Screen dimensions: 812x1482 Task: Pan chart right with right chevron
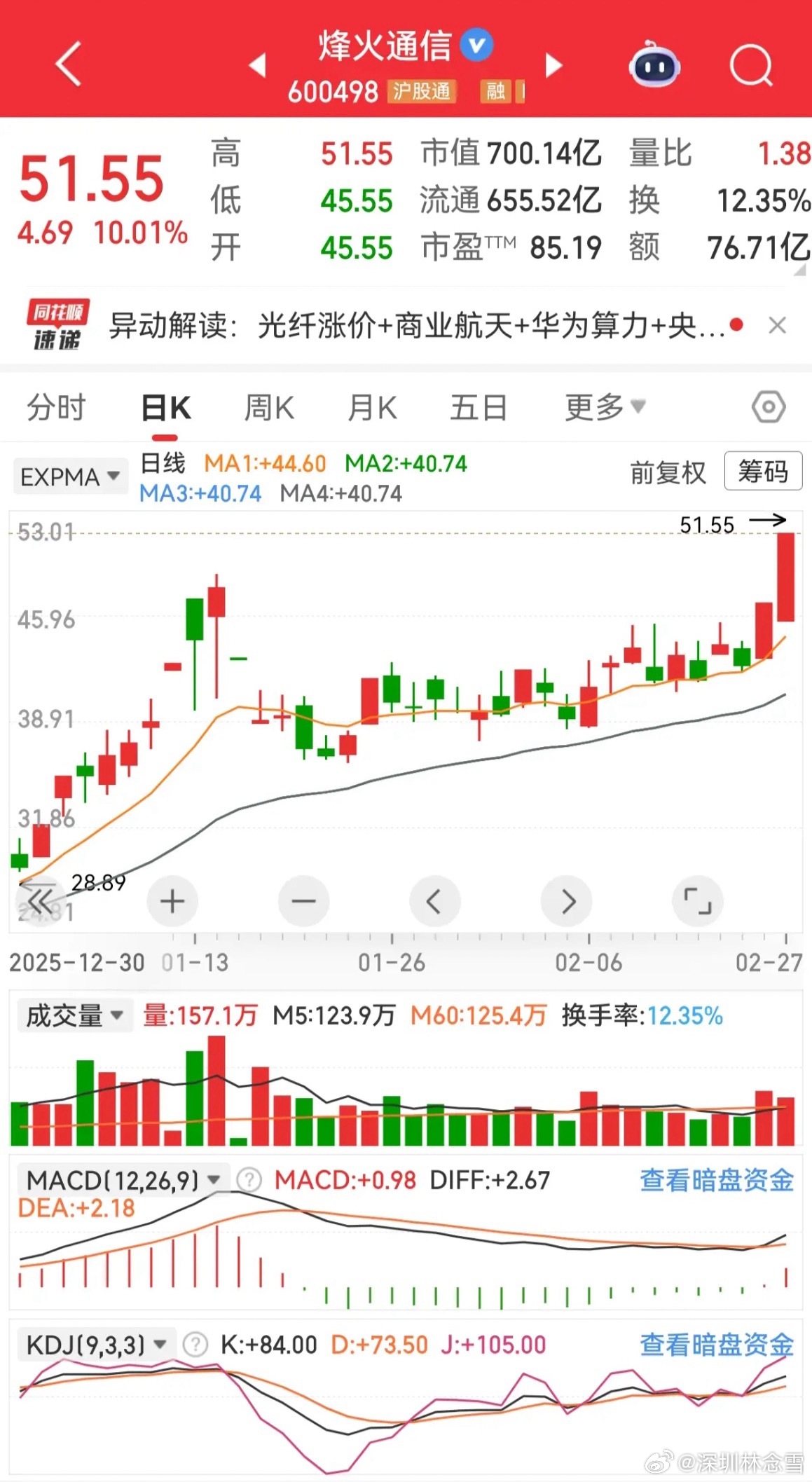[566, 902]
